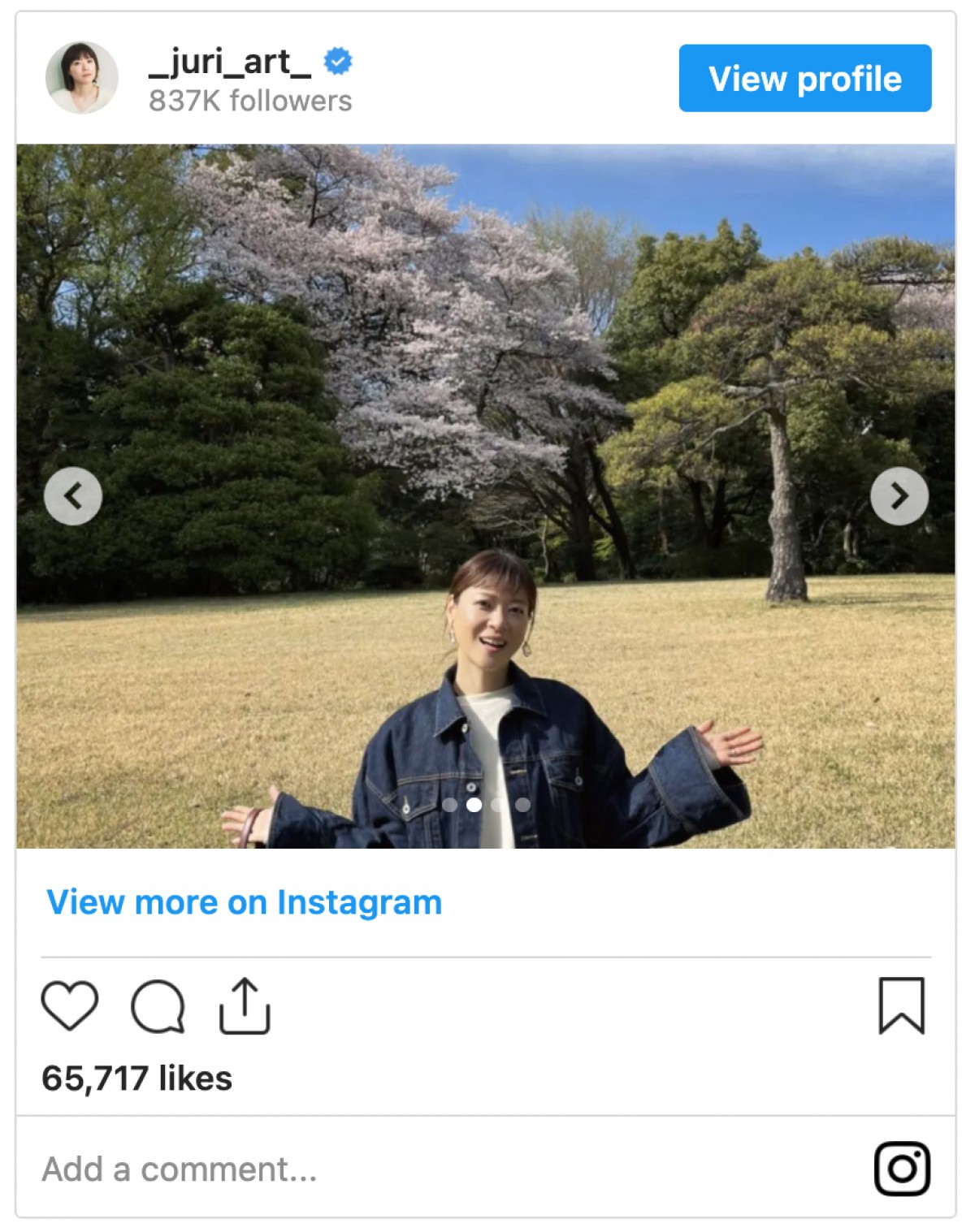Viewport: 975px width, 1232px height.
Task: Like this post with the heart icon
Action: [70, 1005]
